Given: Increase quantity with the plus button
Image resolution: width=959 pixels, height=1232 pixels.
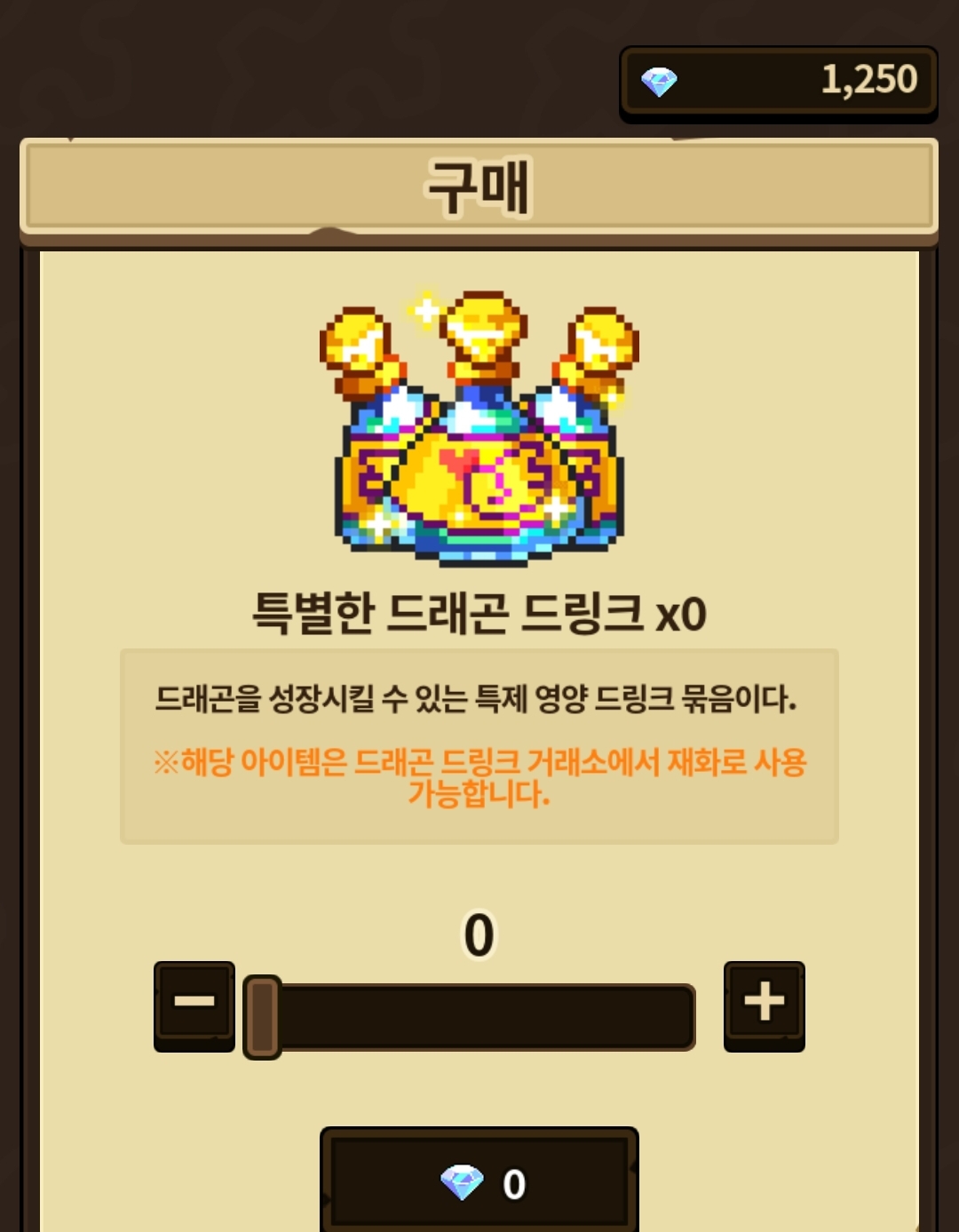Looking at the screenshot, I should (x=764, y=1005).
